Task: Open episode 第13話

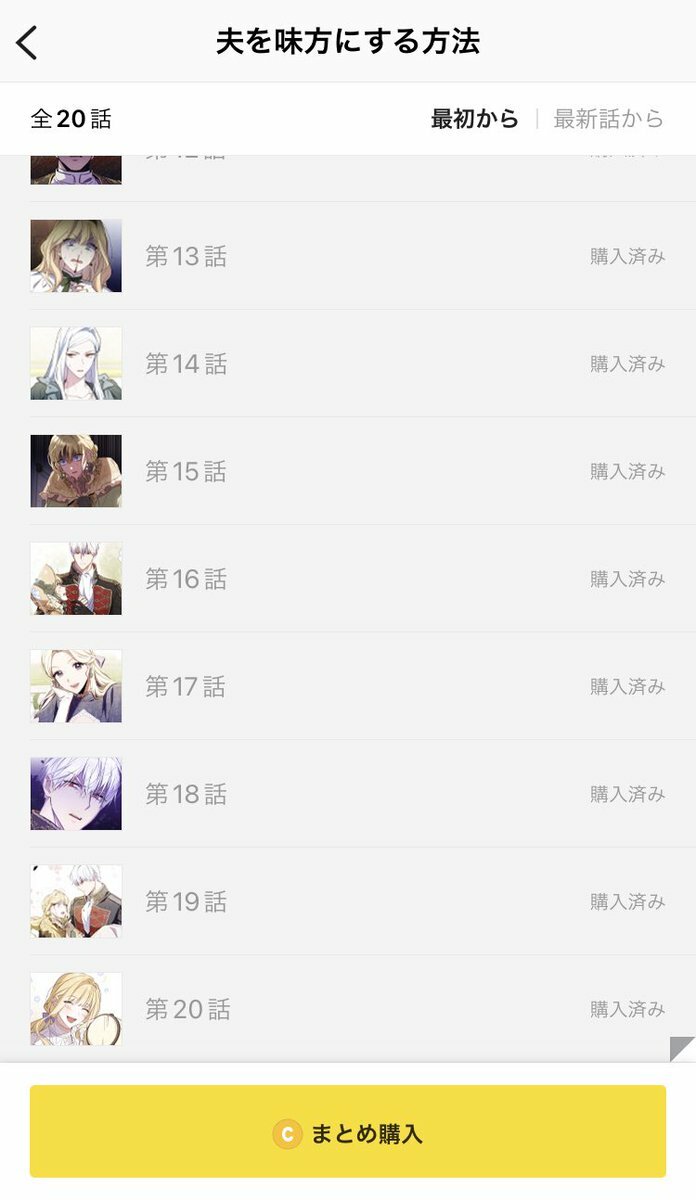Action: 348,256
